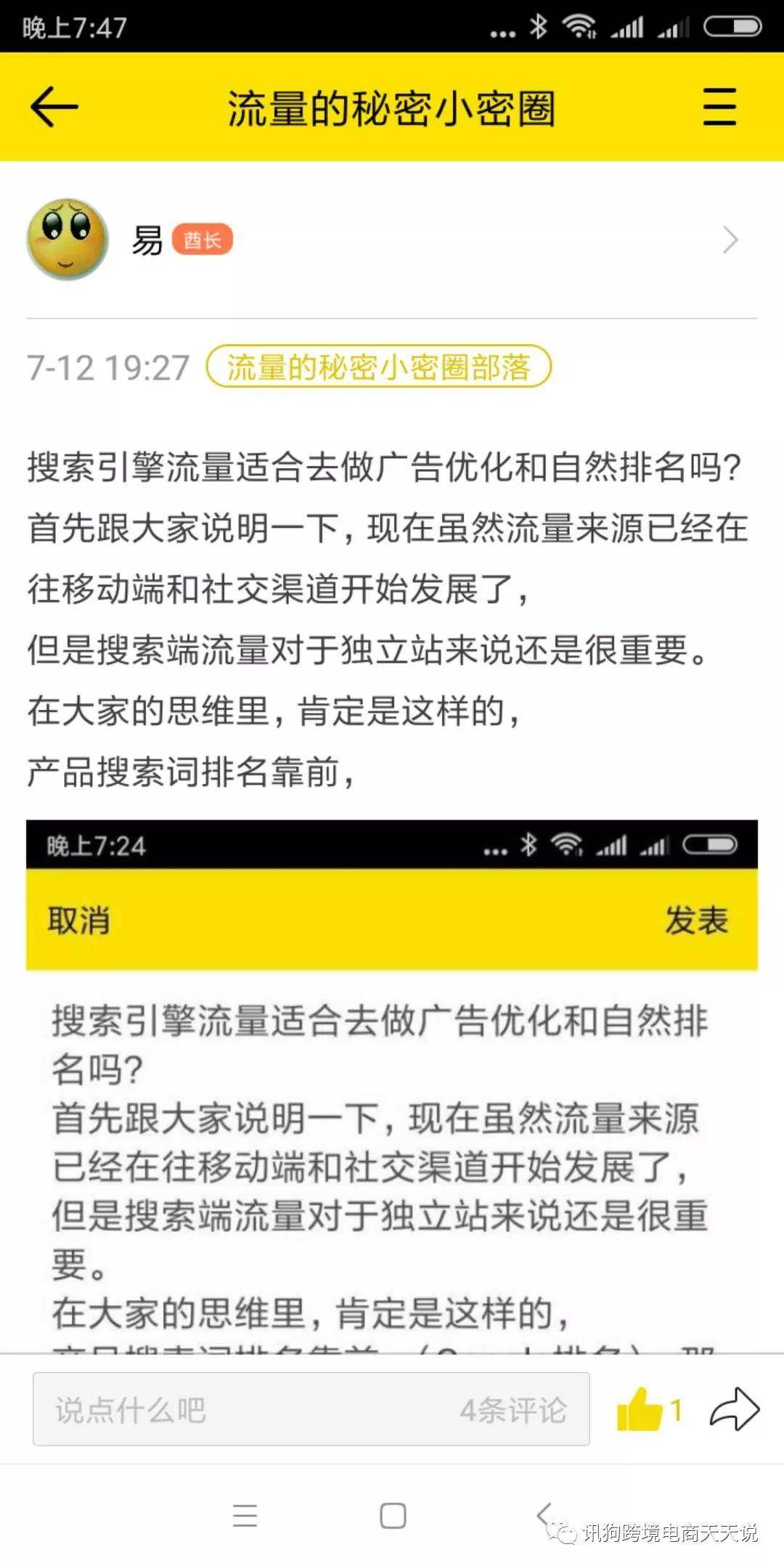Go back using the top-left arrow
784x1568 pixels.
click(x=54, y=107)
